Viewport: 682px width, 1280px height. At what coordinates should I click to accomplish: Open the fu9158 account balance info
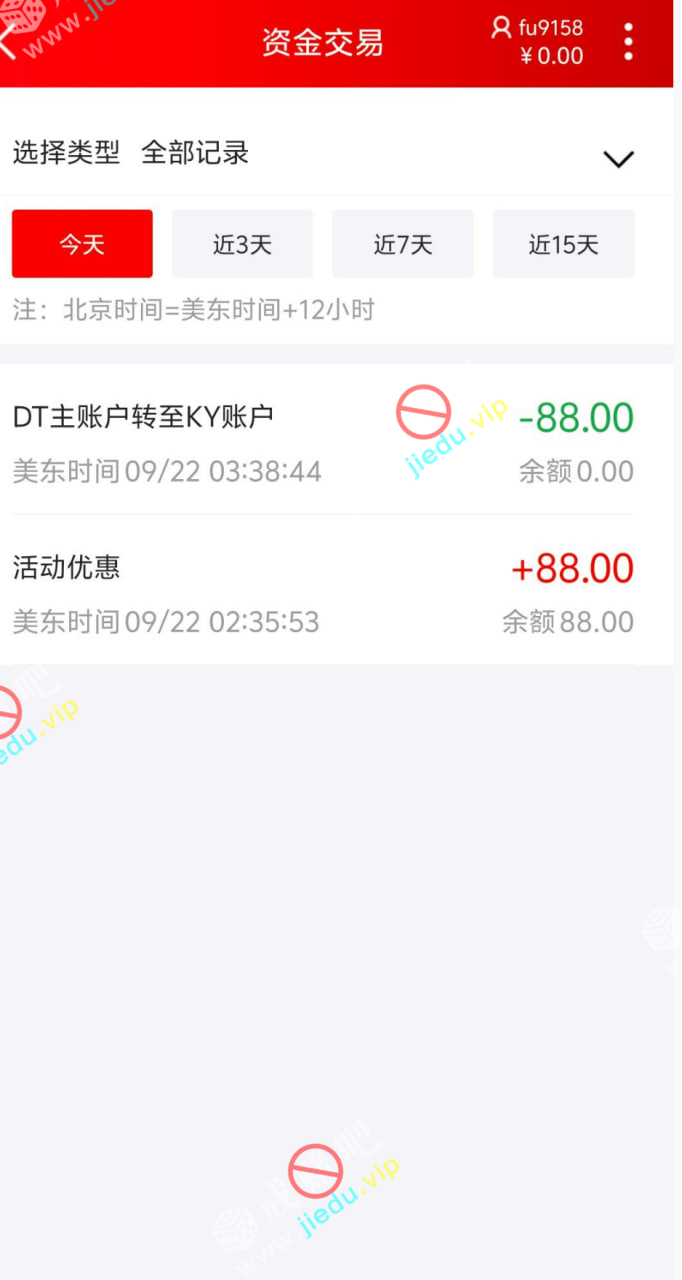click(538, 42)
